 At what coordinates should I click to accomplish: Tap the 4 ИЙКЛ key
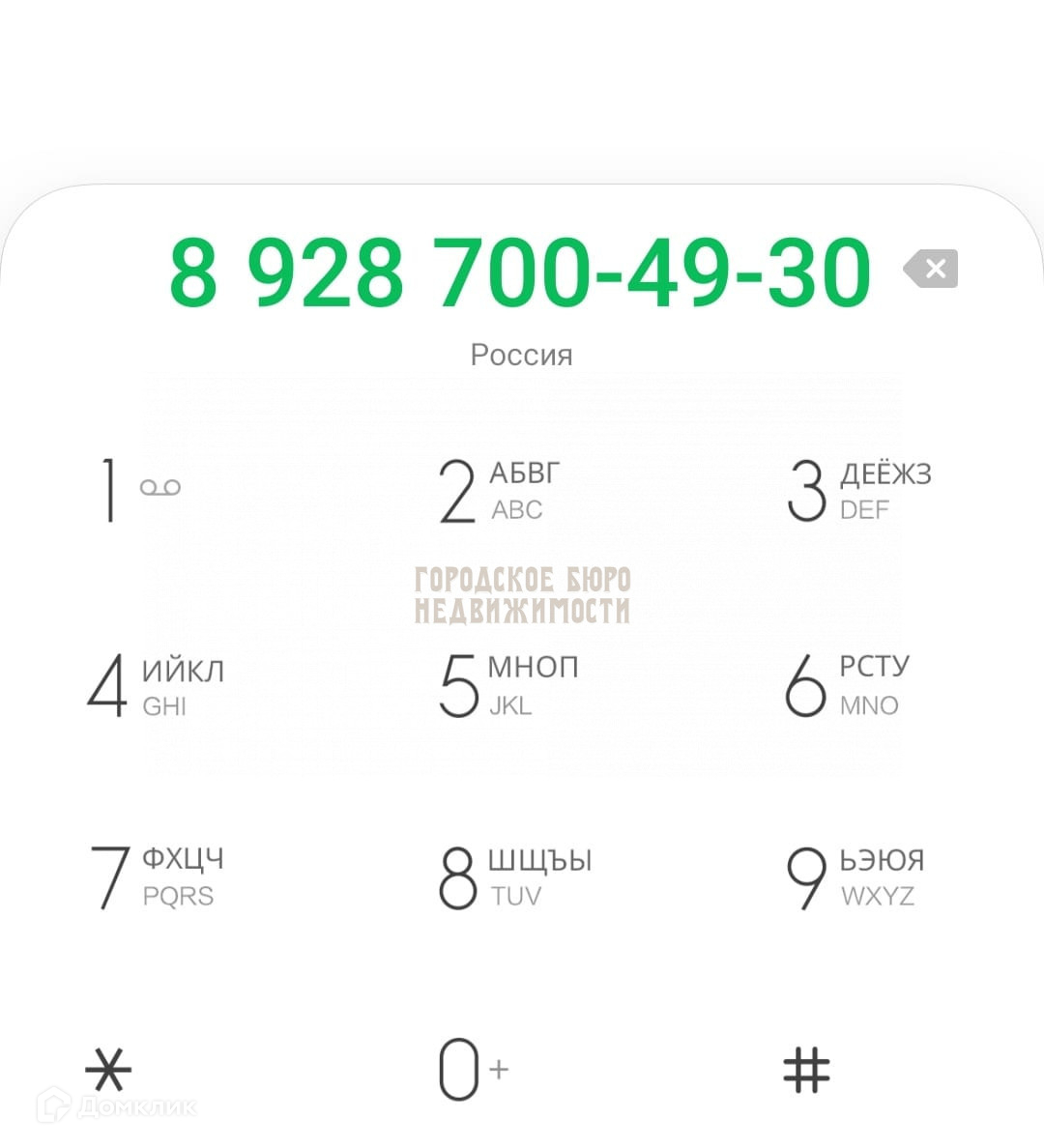point(153,686)
